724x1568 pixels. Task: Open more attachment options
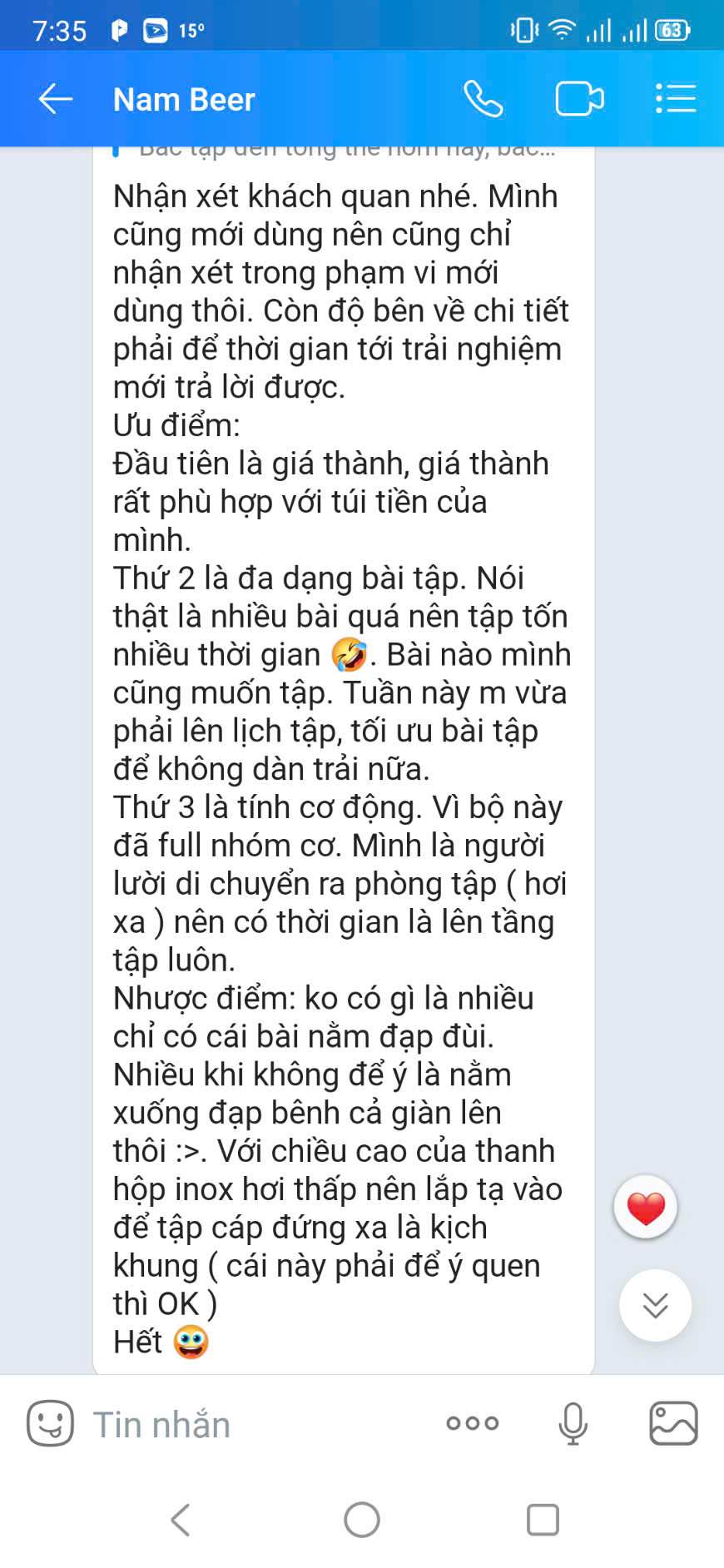coord(472,1423)
